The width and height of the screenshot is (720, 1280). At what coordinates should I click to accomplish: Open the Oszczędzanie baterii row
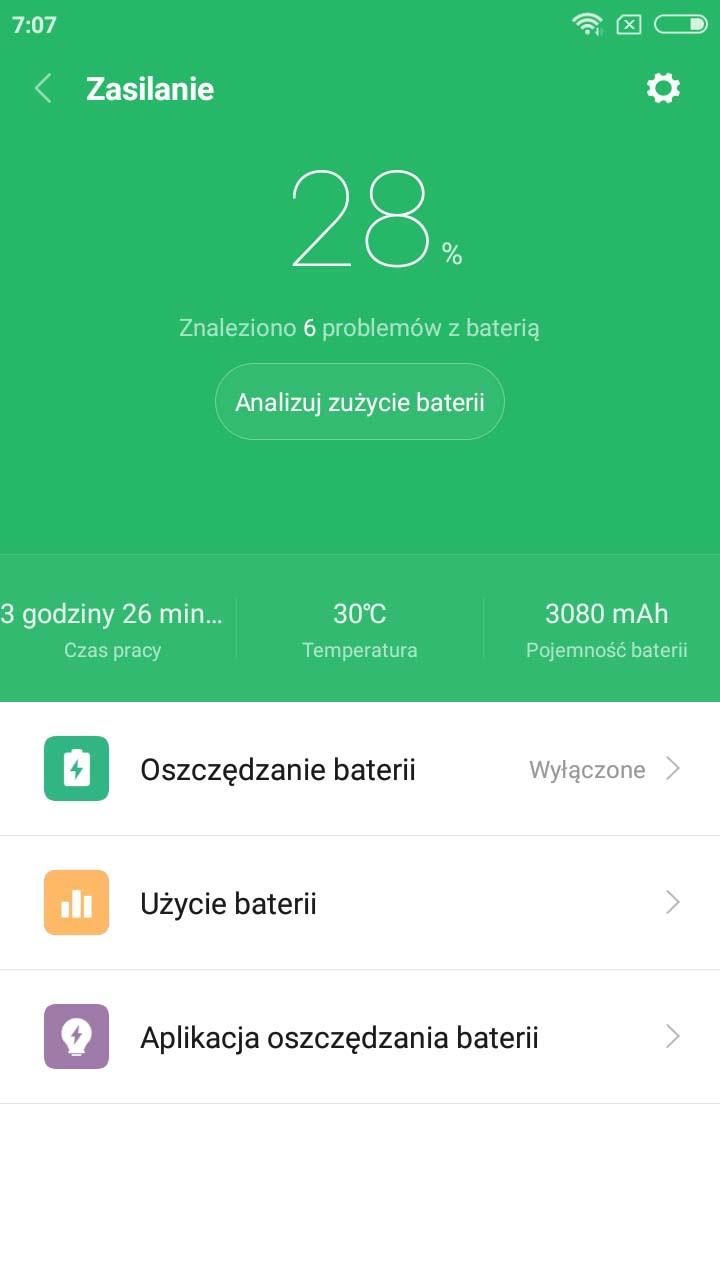pyautogui.click(x=360, y=769)
